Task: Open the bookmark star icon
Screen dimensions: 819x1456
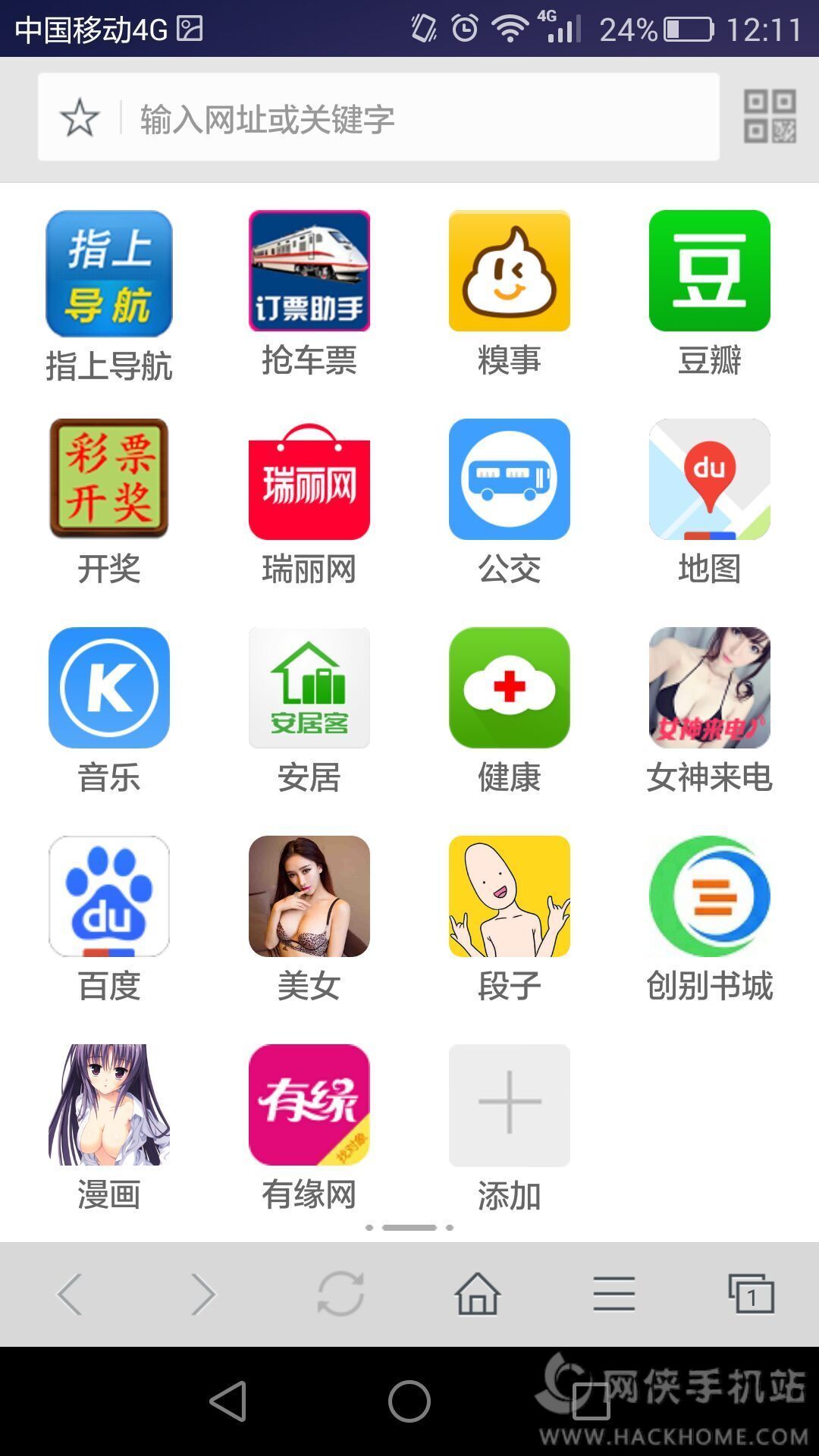Action: pyautogui.click(x=79, y=118)
